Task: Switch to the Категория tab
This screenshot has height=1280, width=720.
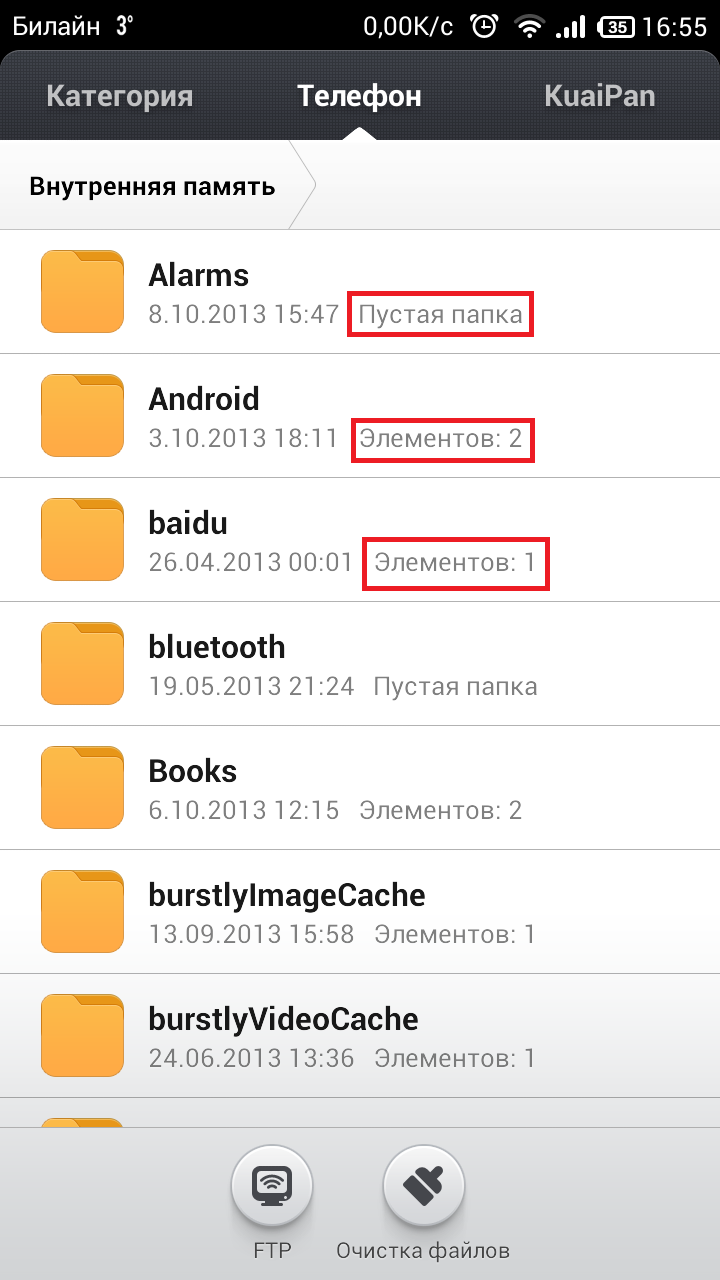Action: coord(119,97)
